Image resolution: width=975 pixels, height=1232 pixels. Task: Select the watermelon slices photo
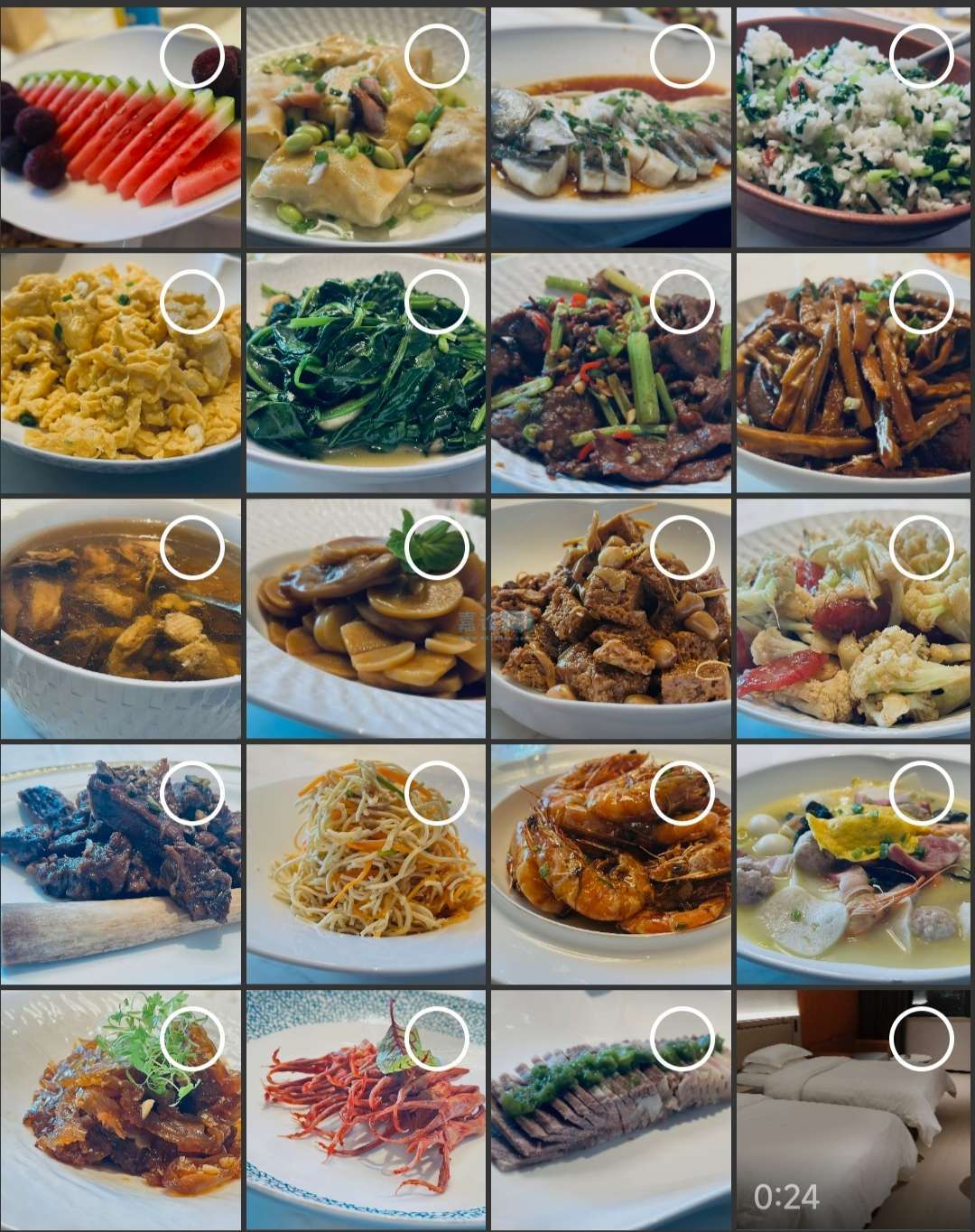tap(191, 56)
